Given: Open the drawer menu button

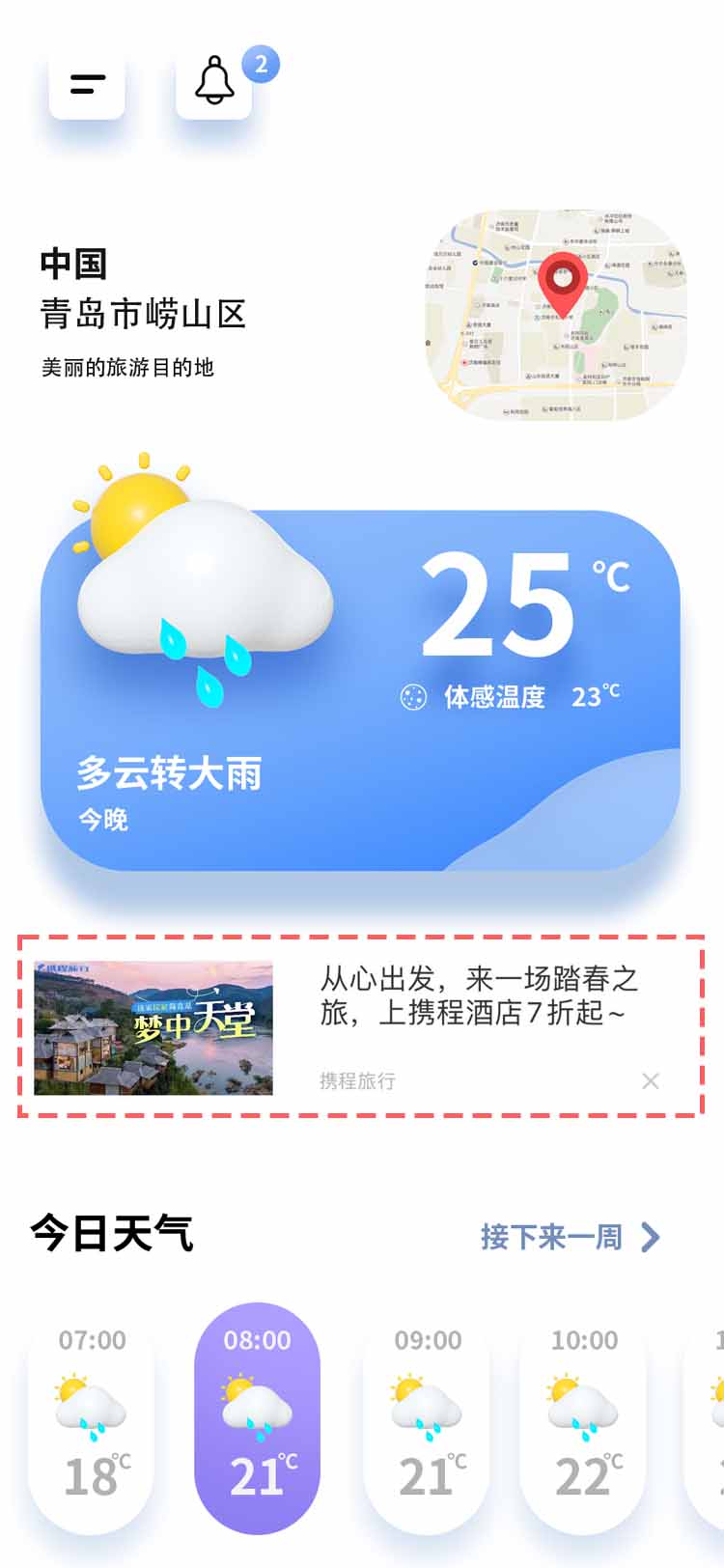Looking at the screenshot, I should (87, 85).
